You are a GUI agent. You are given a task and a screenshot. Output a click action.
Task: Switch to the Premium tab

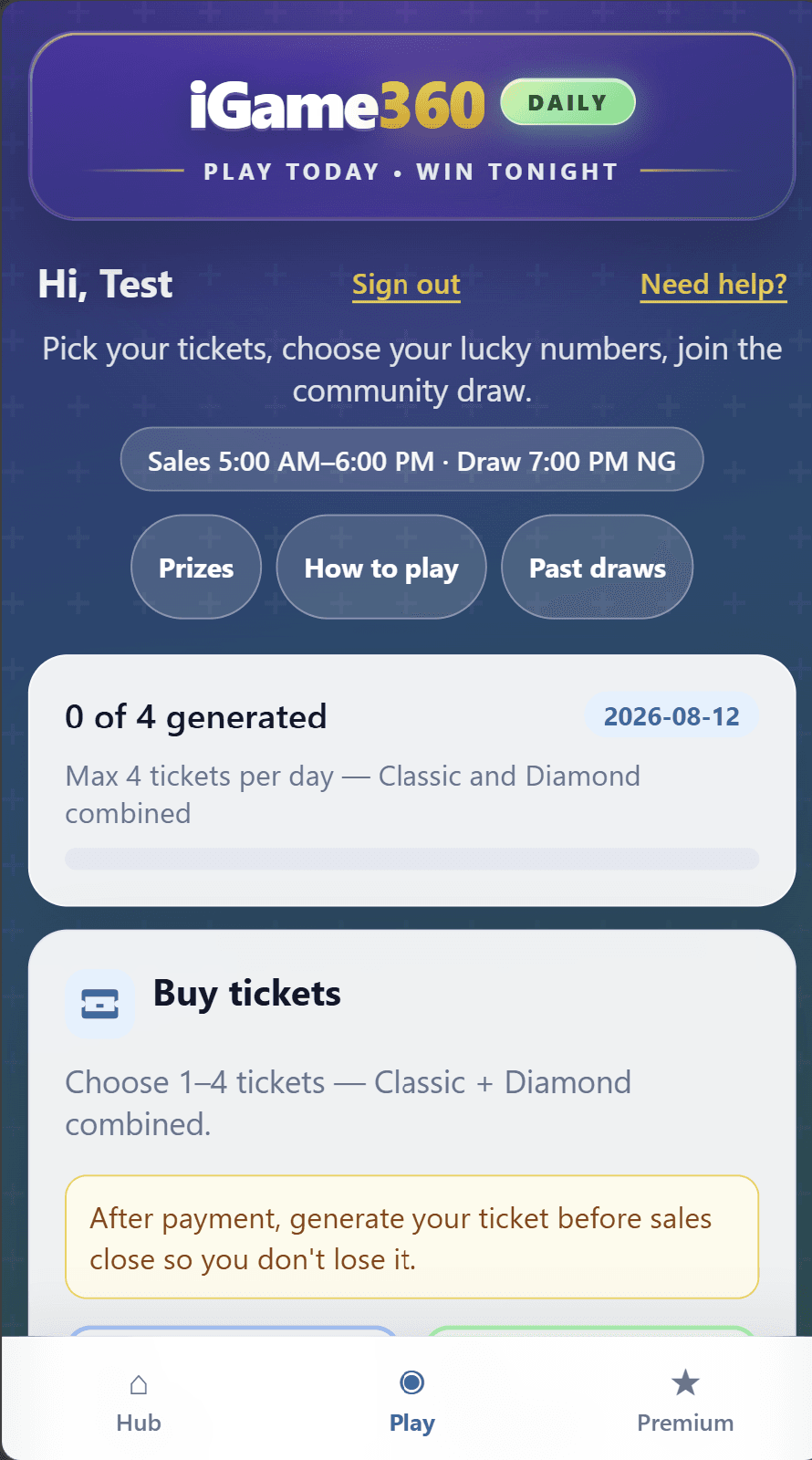click(x=685, y=1403)
